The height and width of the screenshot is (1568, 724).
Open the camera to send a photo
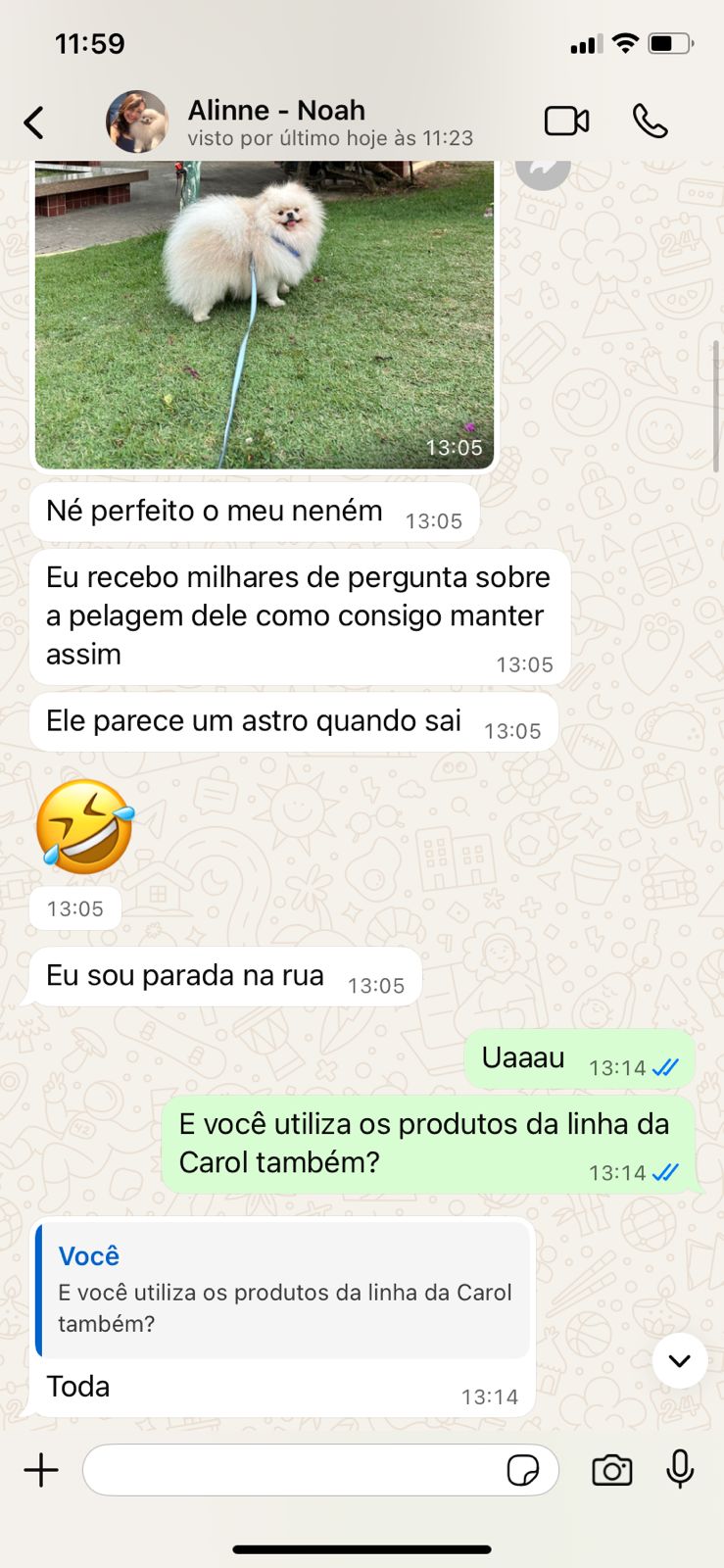pyautogui.click(x=611, y=1470)
